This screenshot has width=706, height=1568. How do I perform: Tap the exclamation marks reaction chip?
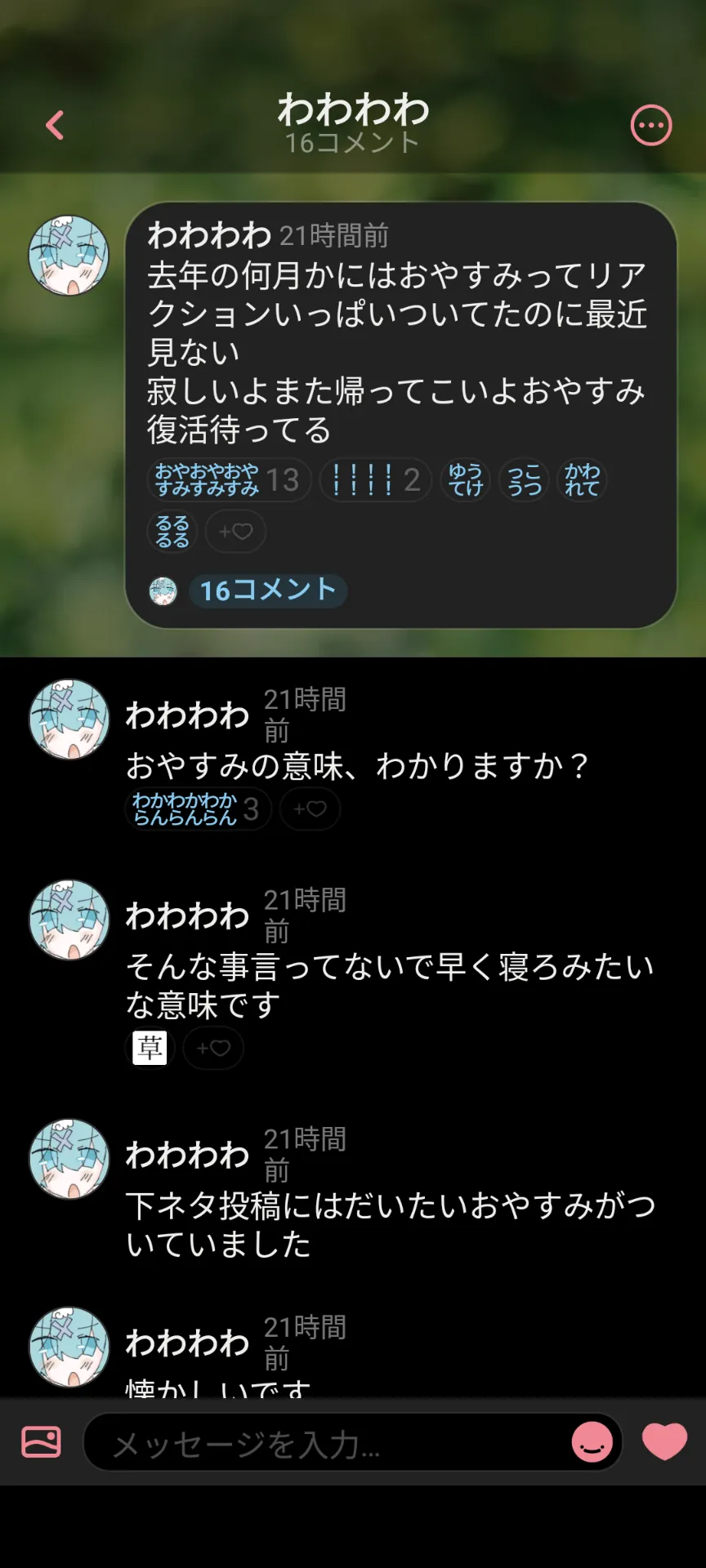click(x=375, y=480)
